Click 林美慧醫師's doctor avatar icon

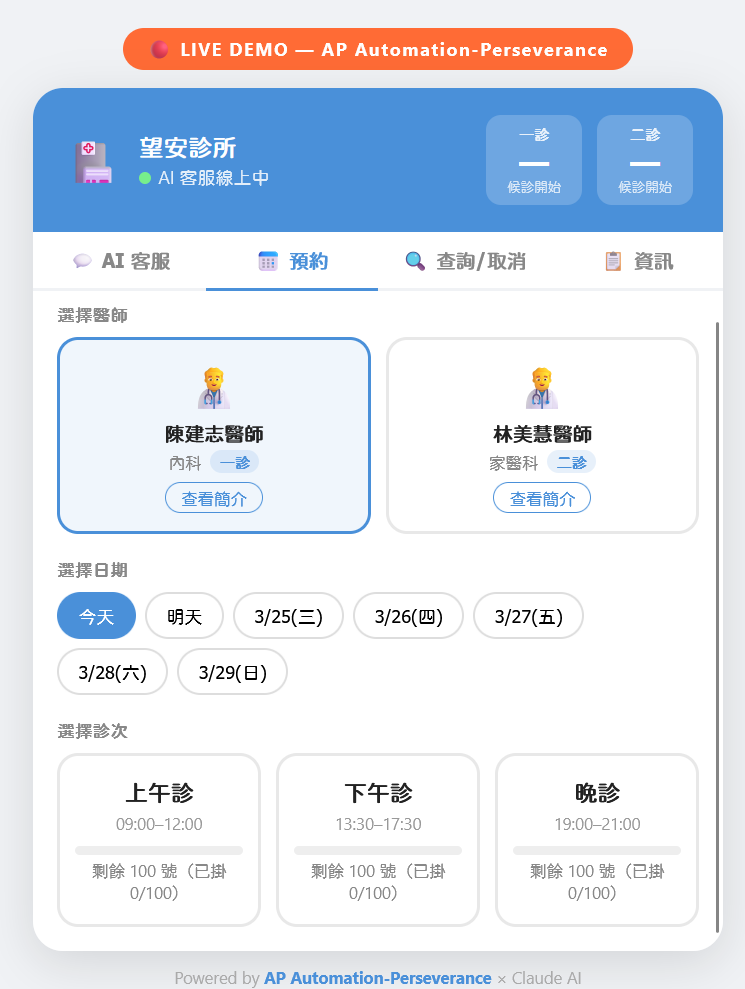click(x=541, y=385)
